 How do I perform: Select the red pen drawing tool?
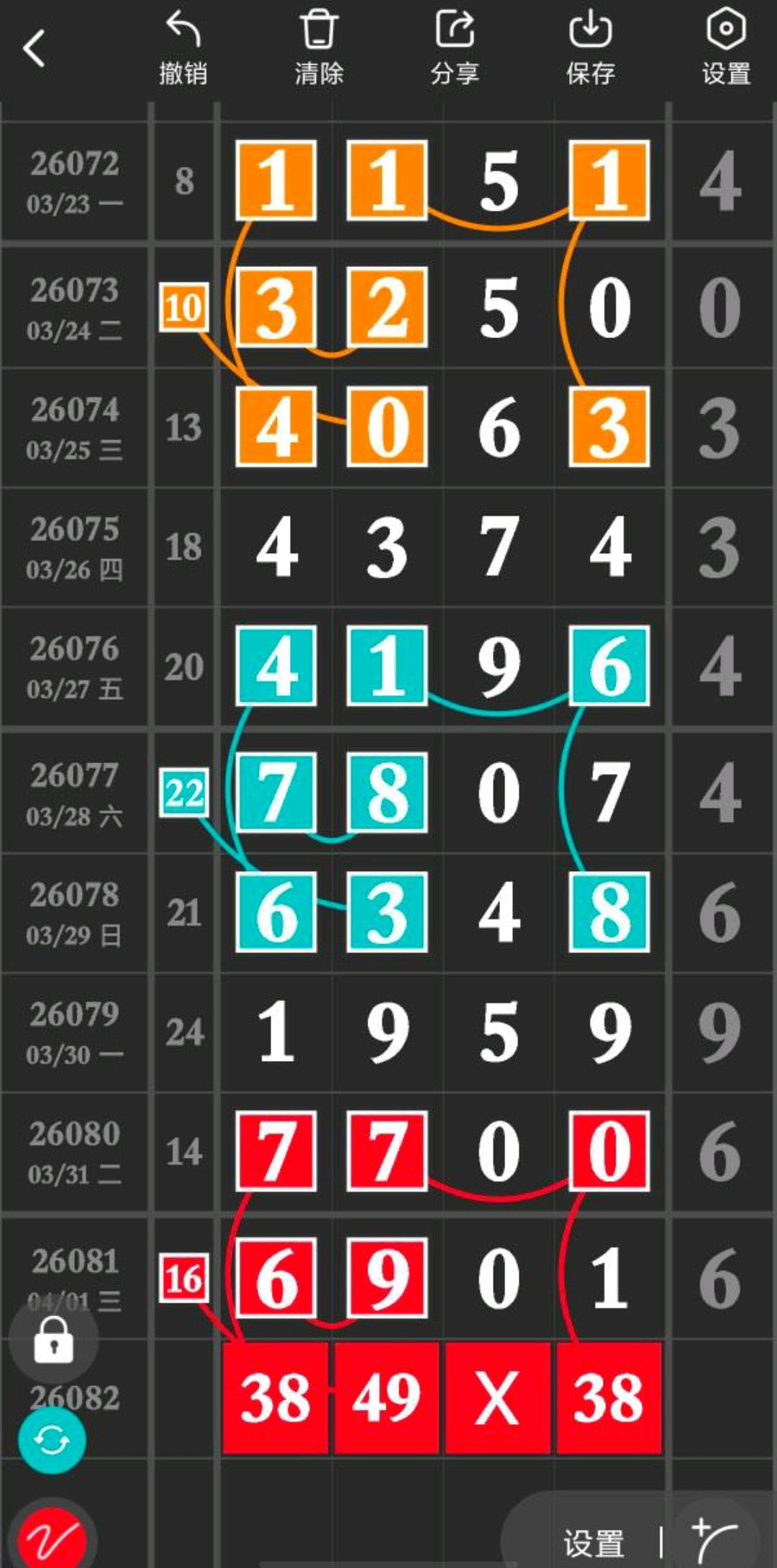pyautogui.click(x=52, y=1539)
